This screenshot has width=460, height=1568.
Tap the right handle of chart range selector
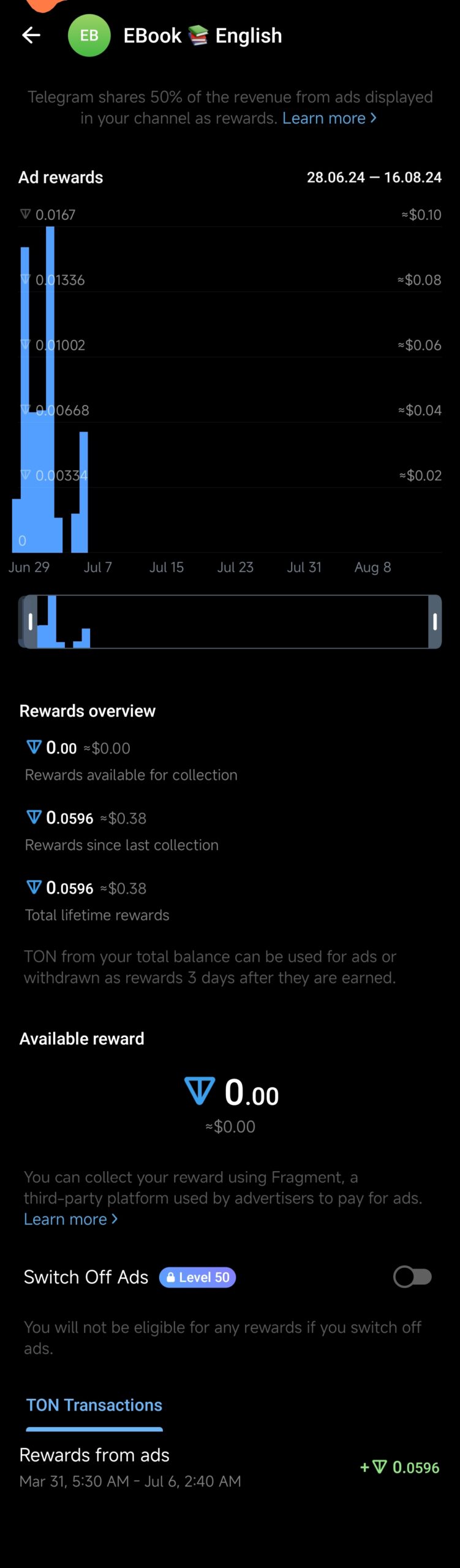click(x=435, y=622)
